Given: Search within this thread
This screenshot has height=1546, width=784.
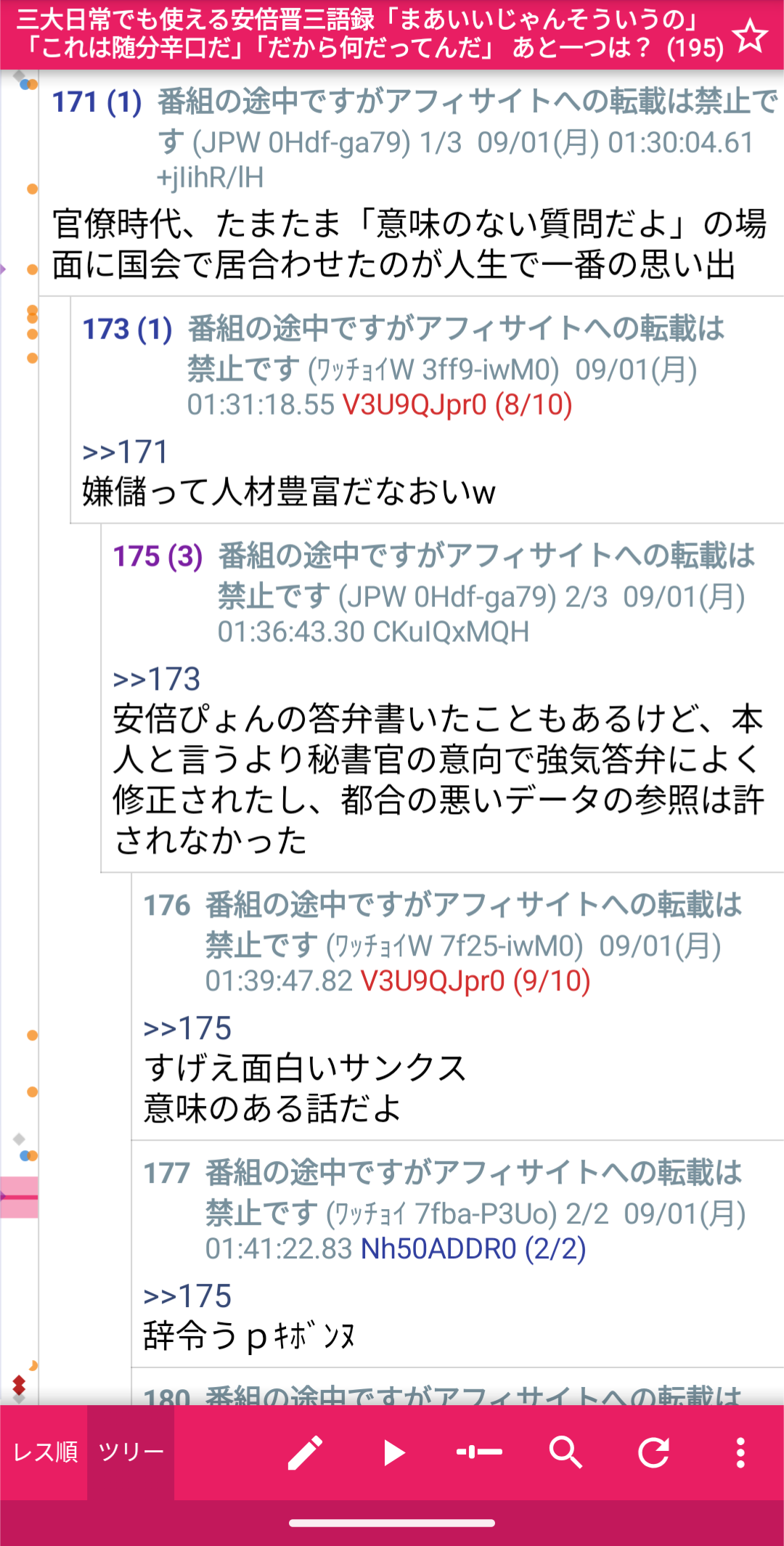Looking at the screenshot, I should [x=566, y=1453].
